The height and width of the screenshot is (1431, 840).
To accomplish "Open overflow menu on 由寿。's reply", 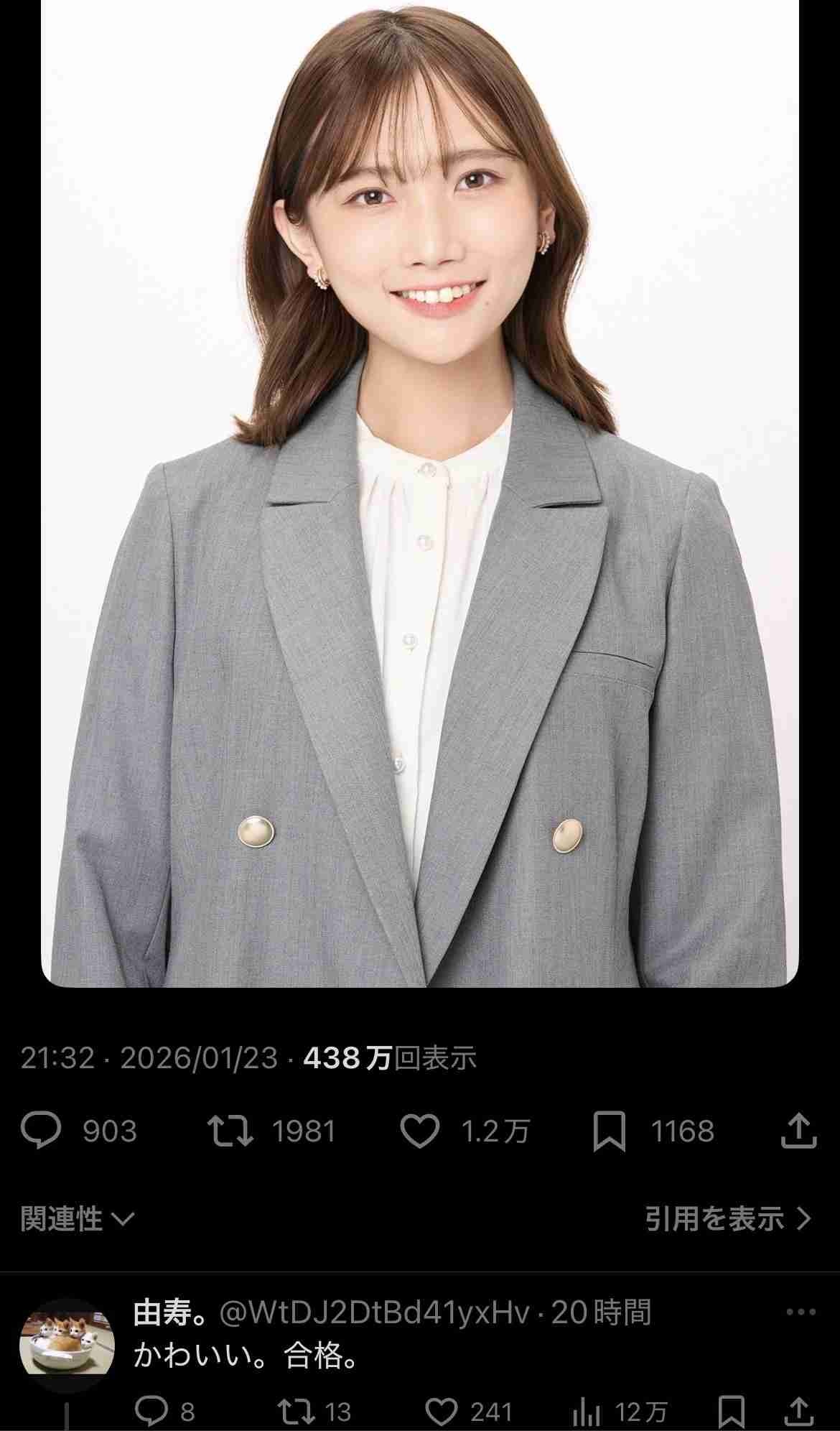I will [801, 1312].
